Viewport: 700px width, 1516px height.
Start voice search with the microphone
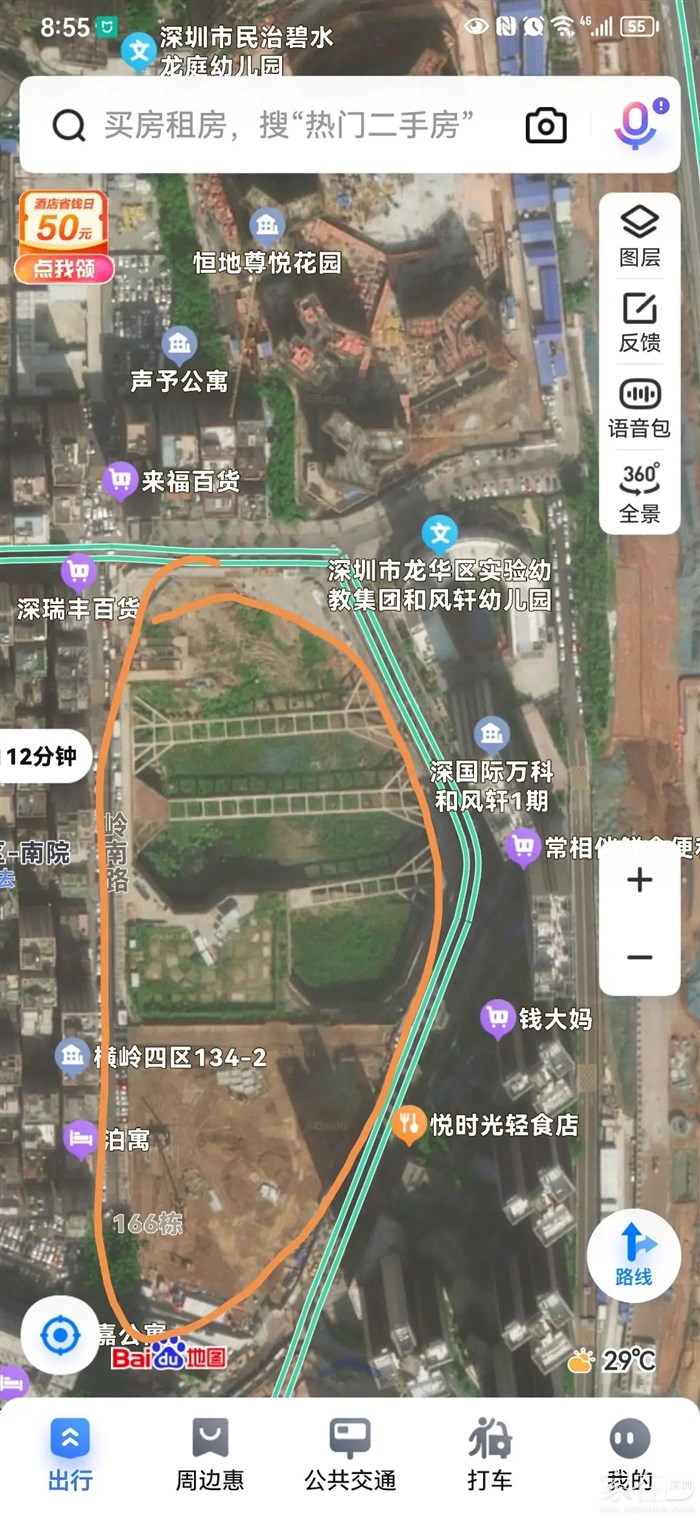[x=636, y=125]
